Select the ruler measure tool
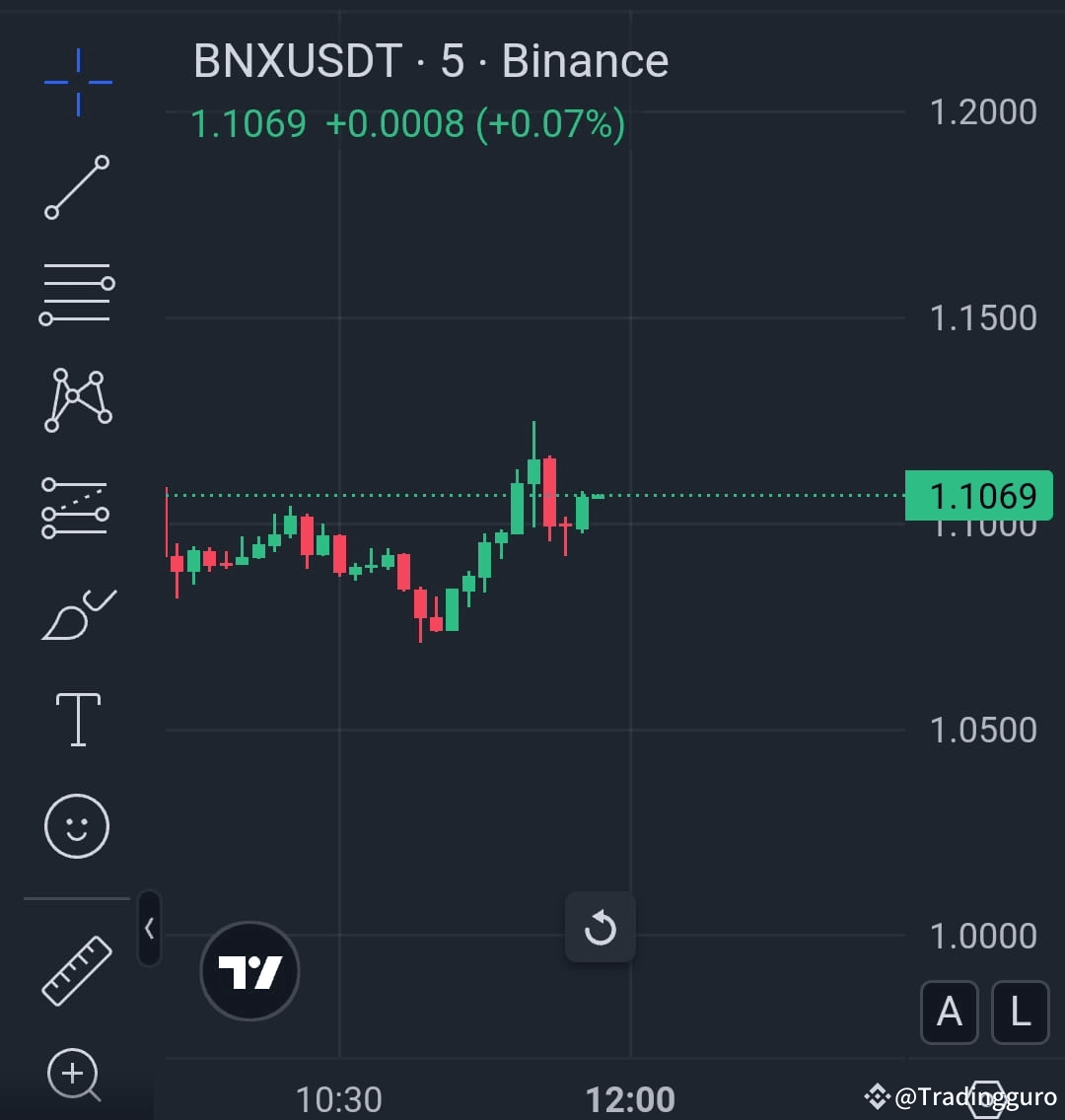Viewport: 1065px width, 1120px height. pyautogui.click(x=77, y=969)
